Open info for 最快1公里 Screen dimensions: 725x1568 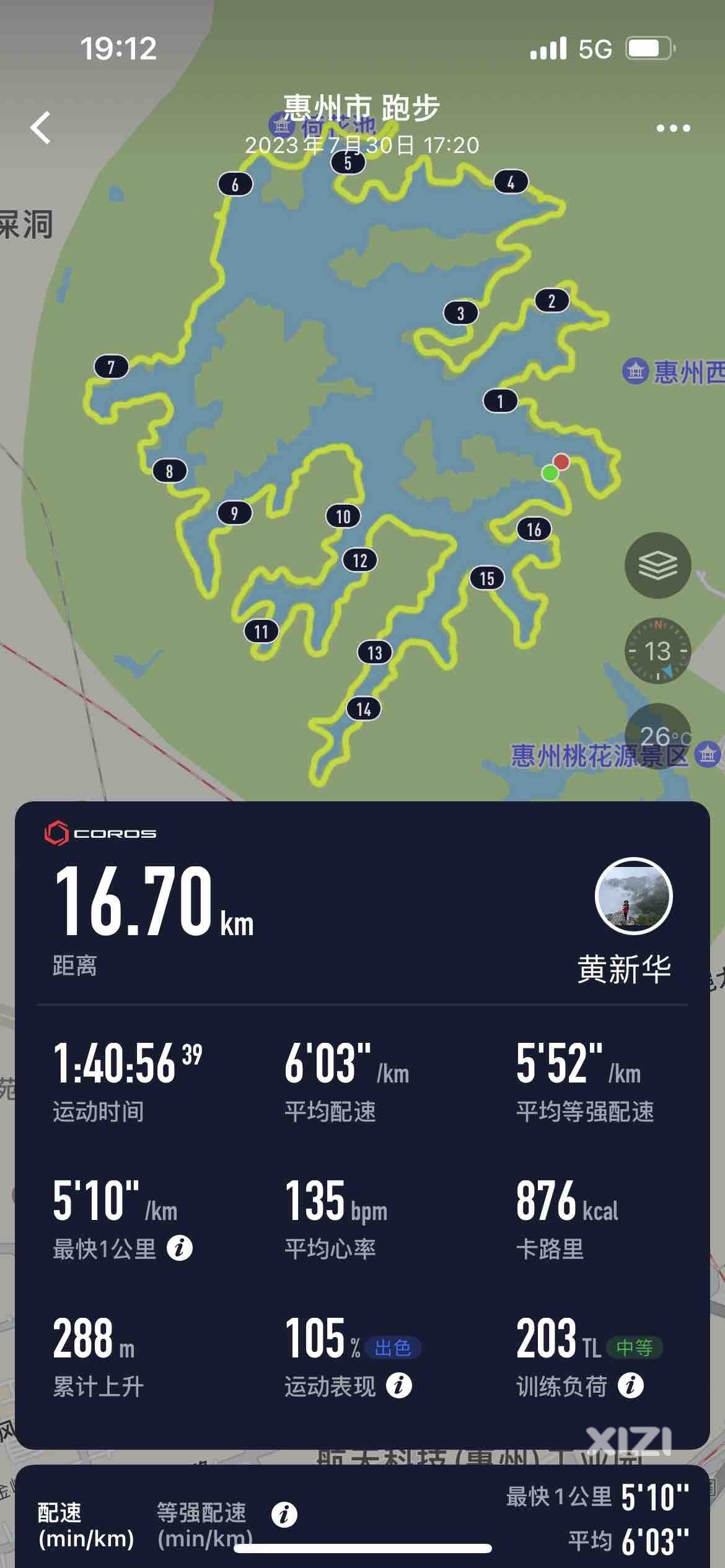(180, 1248)
